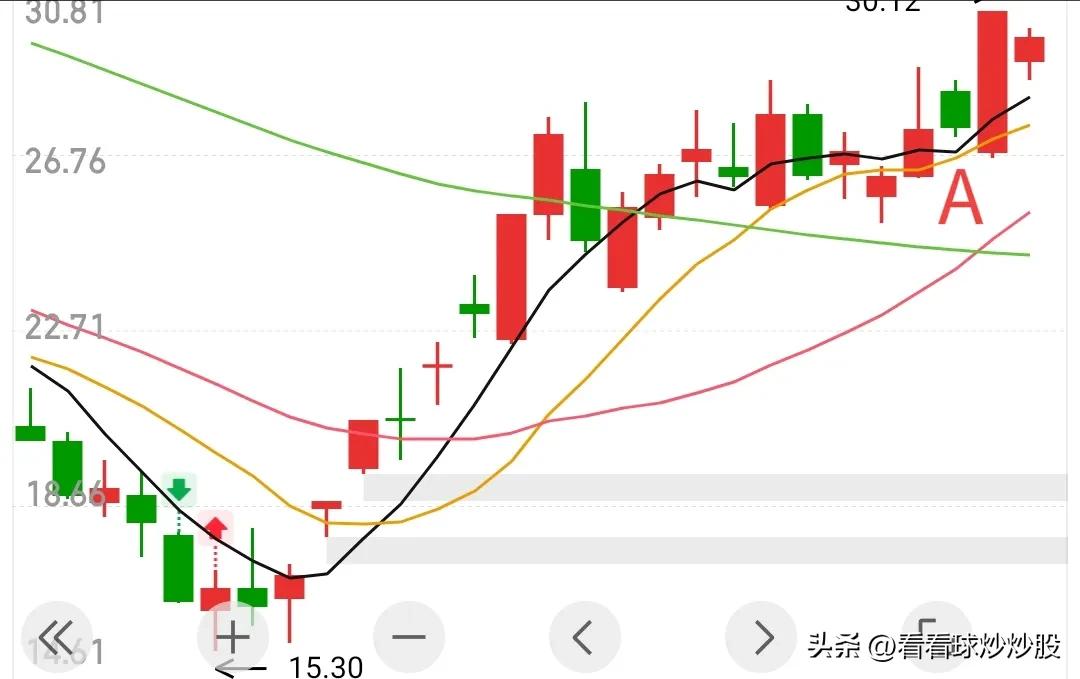Zoom in the chart with plus

click(x=233, y=637)
